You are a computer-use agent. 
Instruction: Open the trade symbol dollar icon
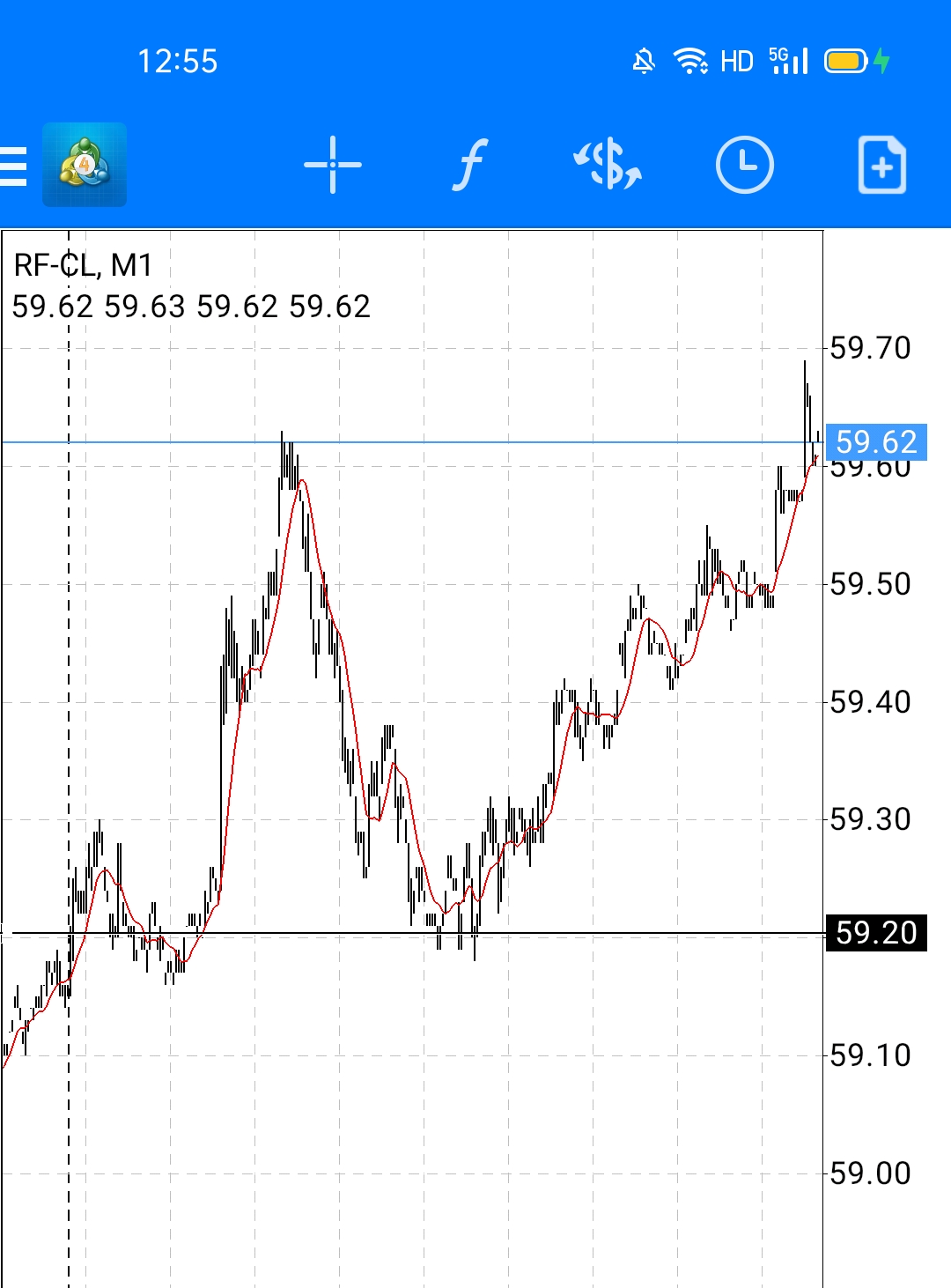(x=608, y=165)
